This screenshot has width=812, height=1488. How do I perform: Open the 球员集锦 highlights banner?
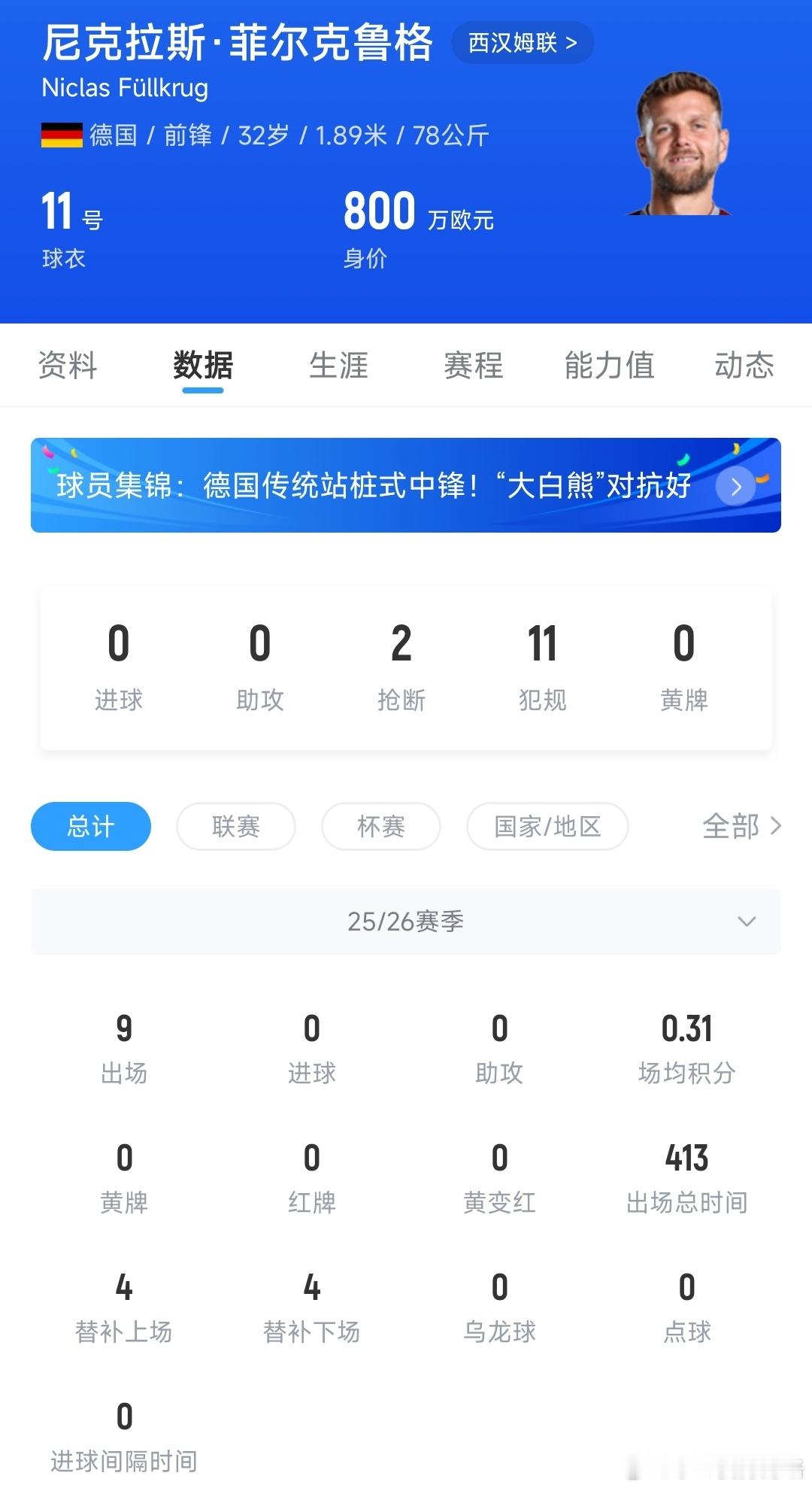point(376,485)
